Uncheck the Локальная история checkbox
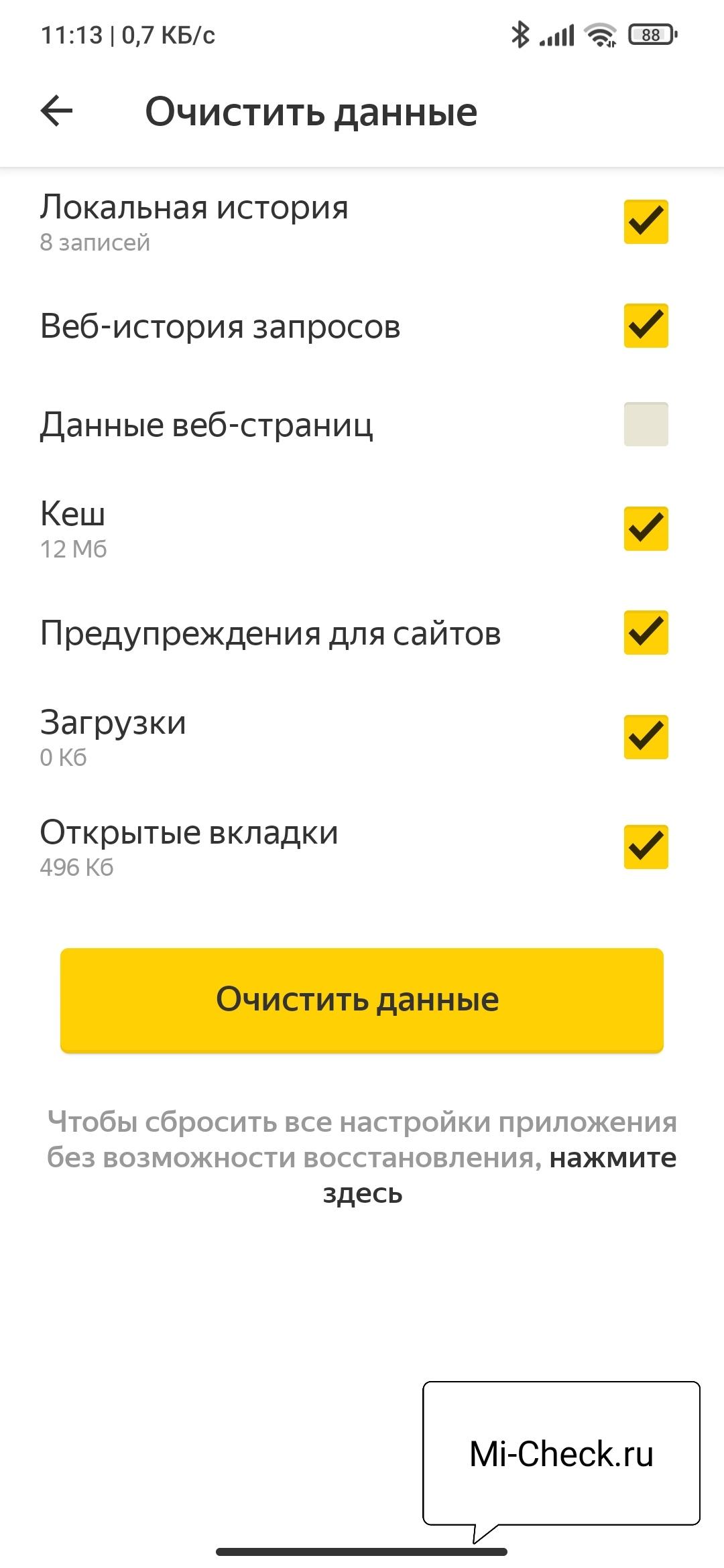This screenshot has width=724, height=1568. pyautogui.click(x=646, y=222)
